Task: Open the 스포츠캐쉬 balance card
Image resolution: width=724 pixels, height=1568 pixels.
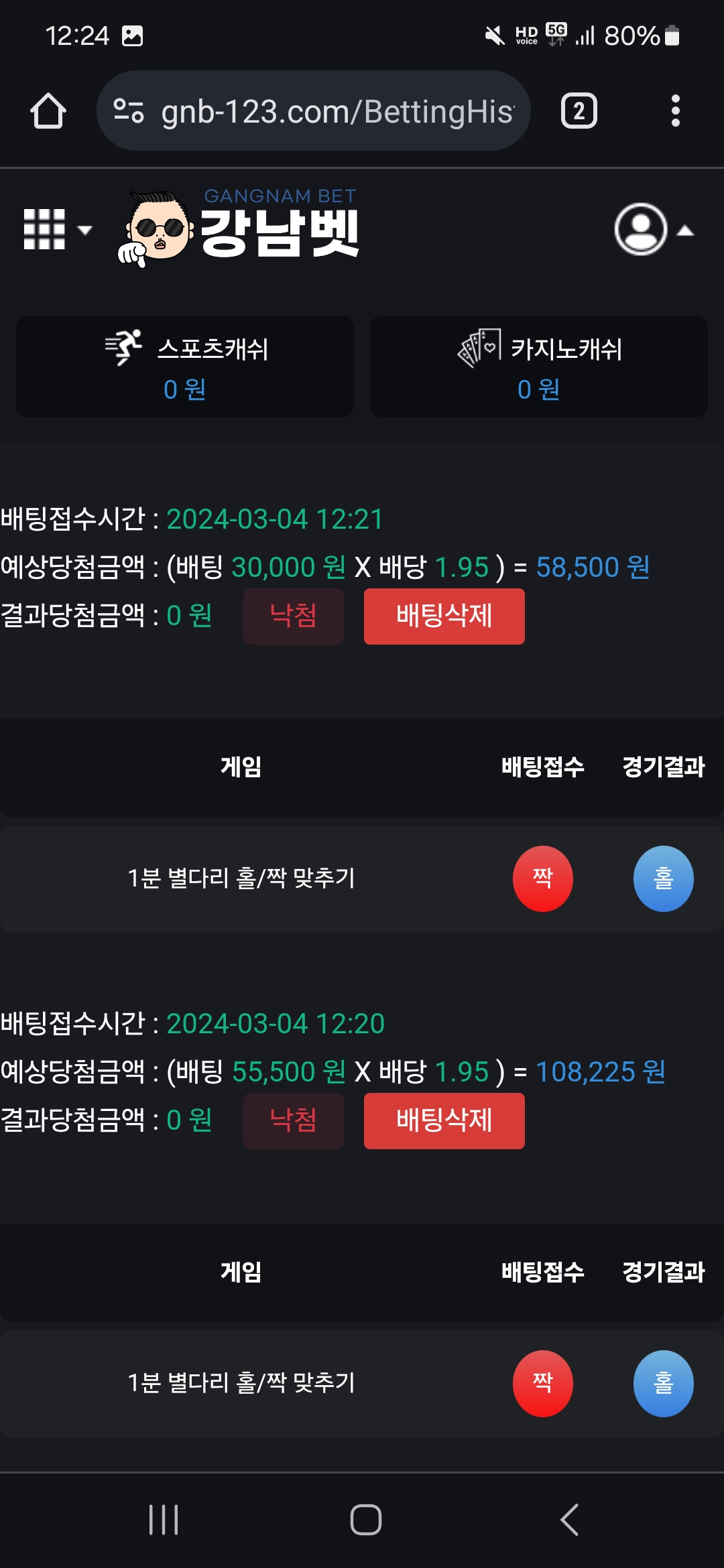Action: click(x=185, y=367)
